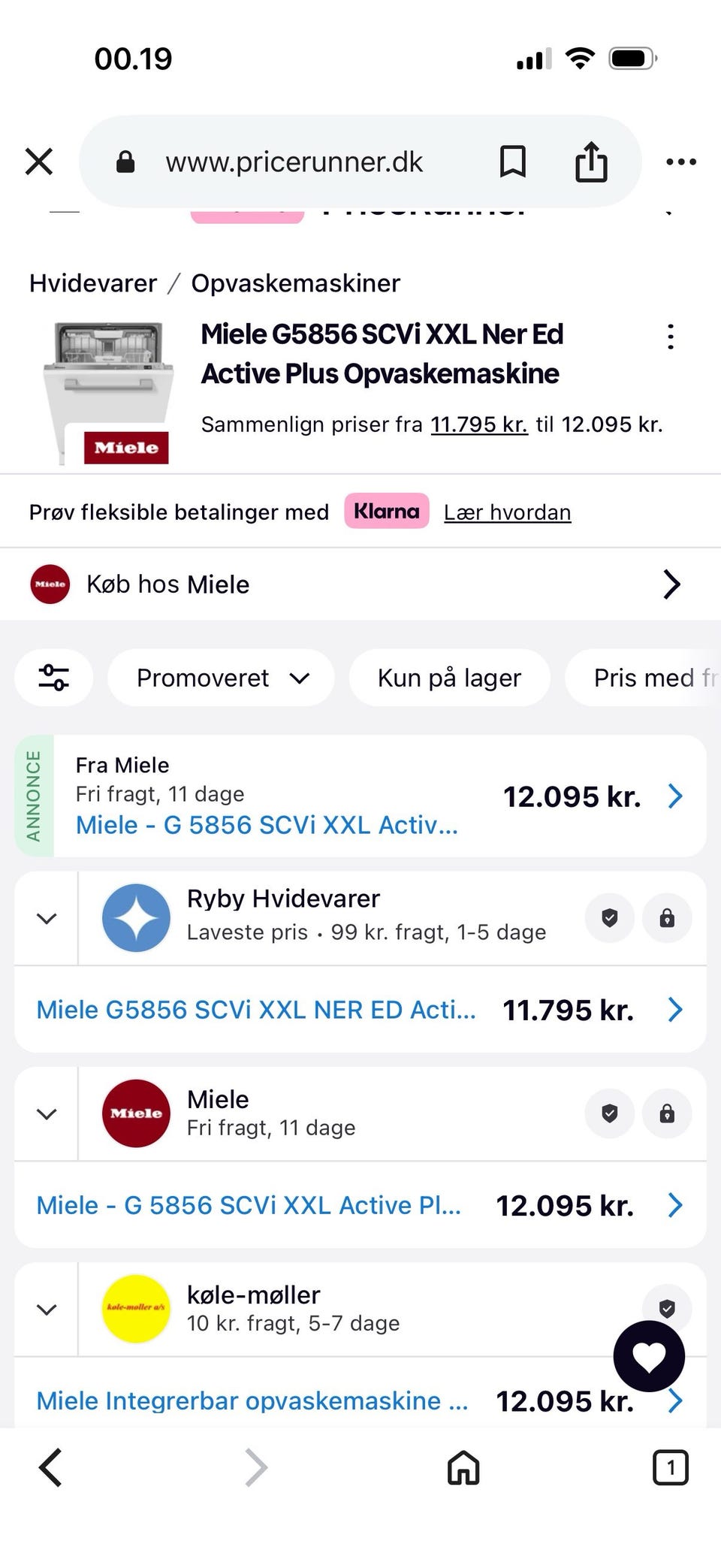Open the share sheet icon

coord(593,161)
